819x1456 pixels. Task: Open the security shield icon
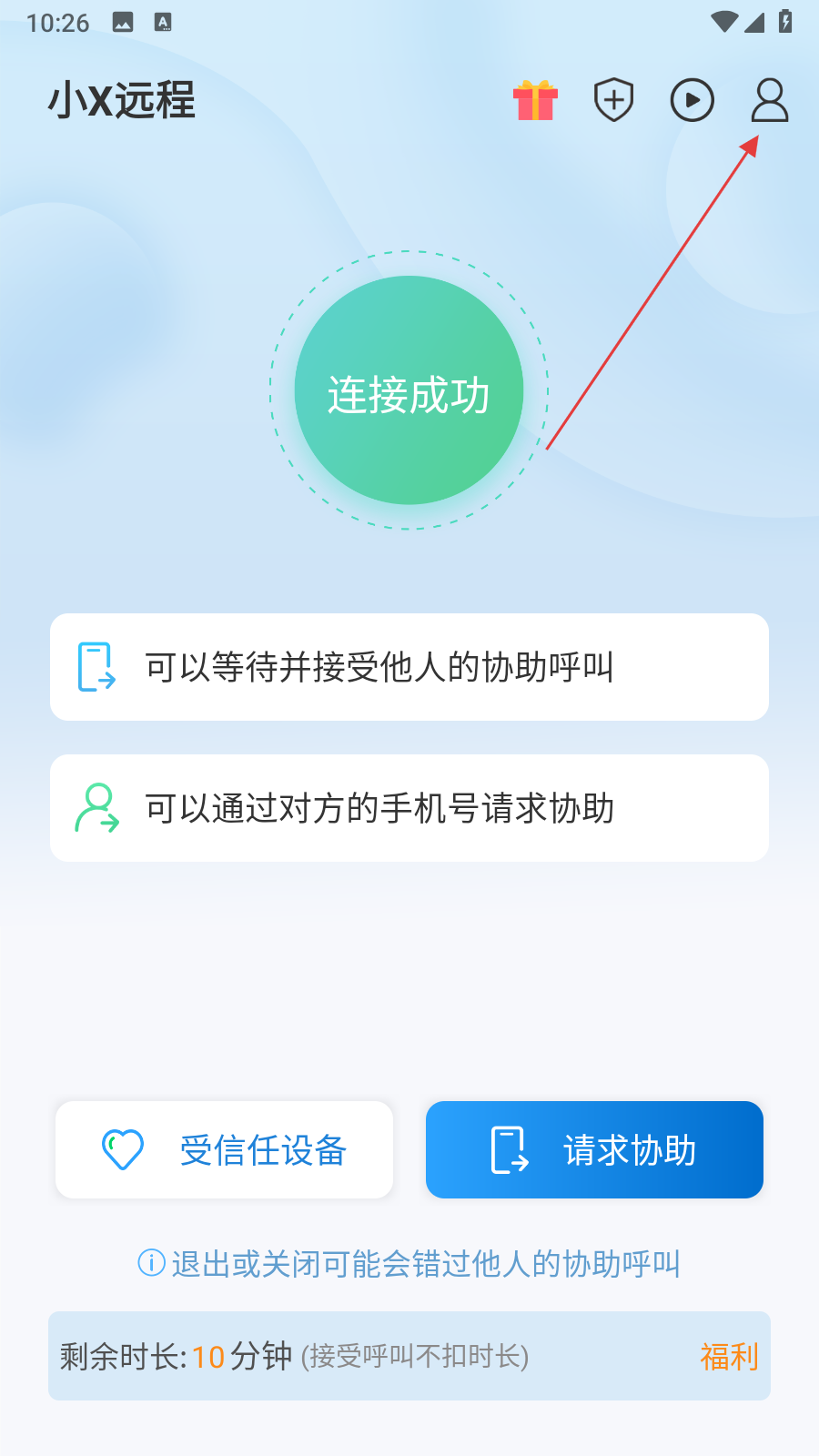point(613,100)
